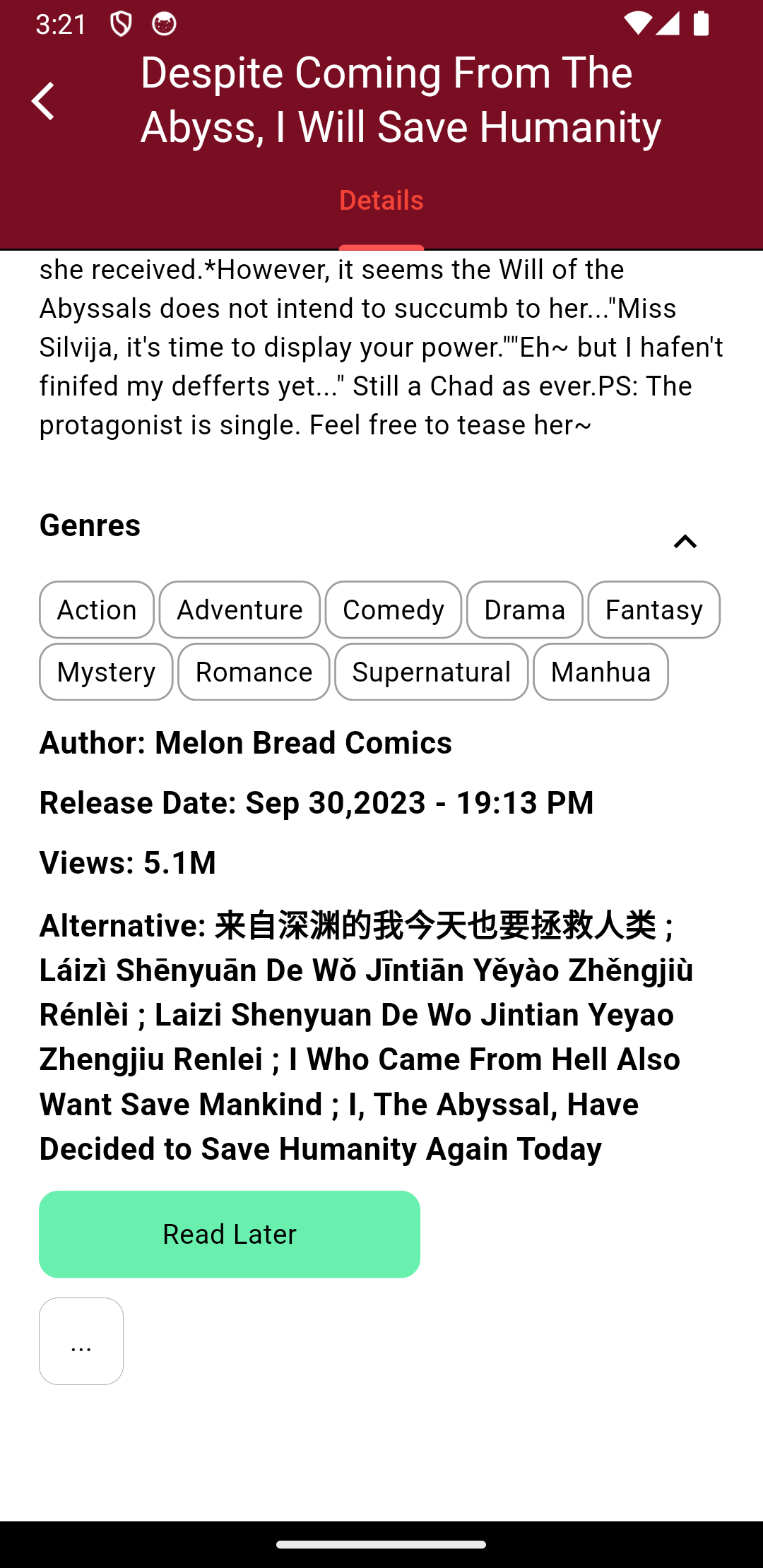Browse the Adventure genre

click(239, 610)
